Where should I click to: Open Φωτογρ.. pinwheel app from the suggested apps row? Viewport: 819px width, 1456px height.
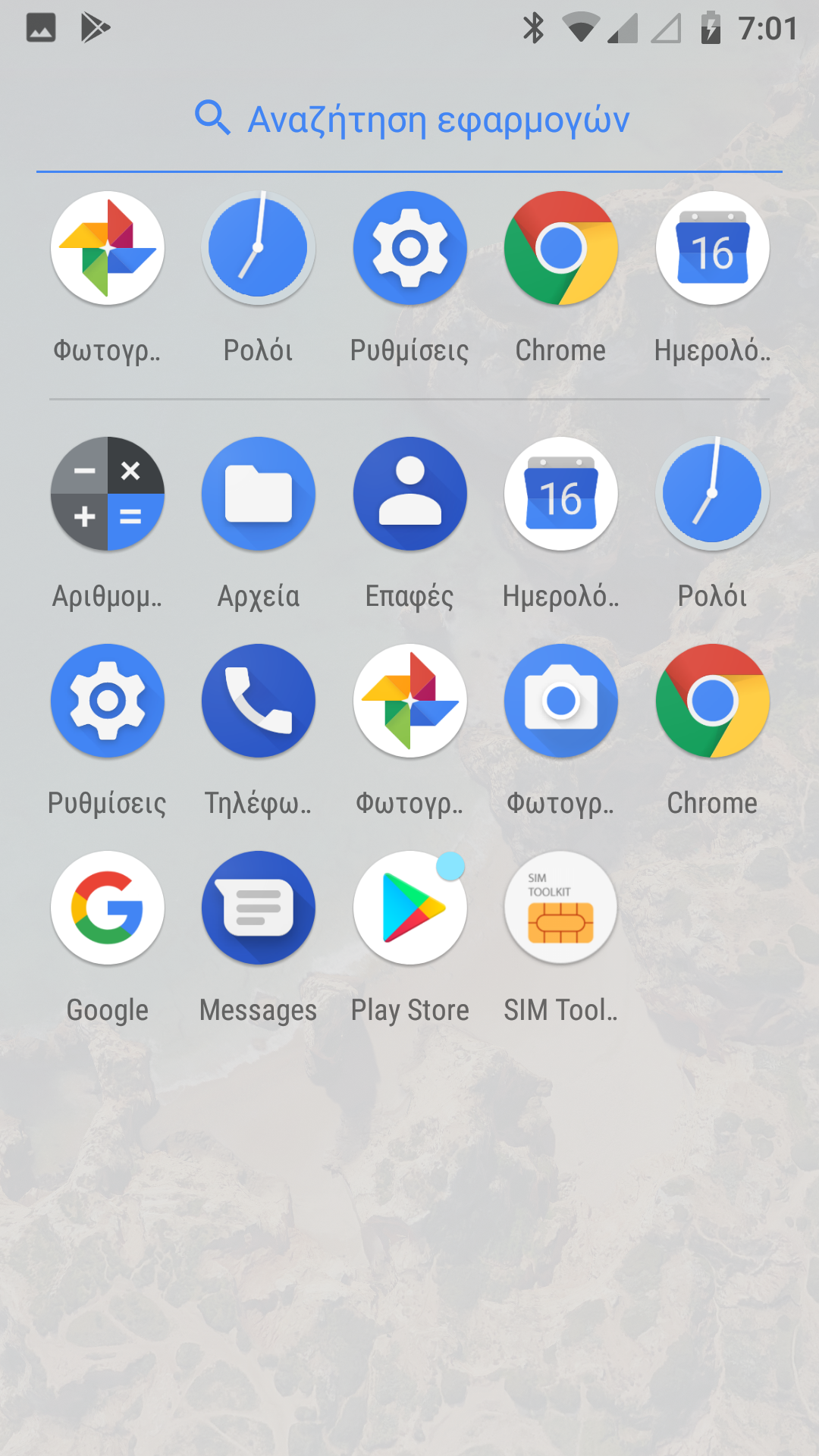107,248
